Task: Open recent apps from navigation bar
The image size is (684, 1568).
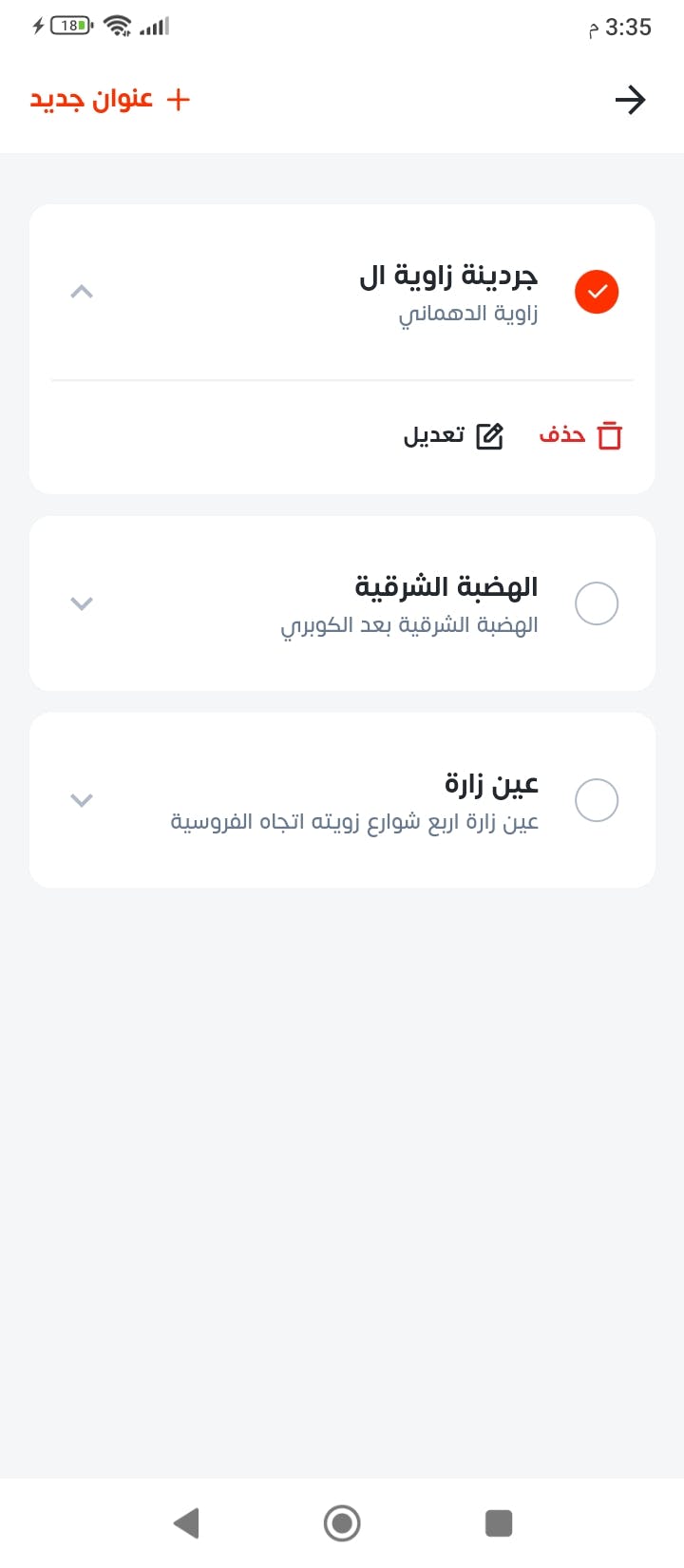Action: coord(499,1523)
